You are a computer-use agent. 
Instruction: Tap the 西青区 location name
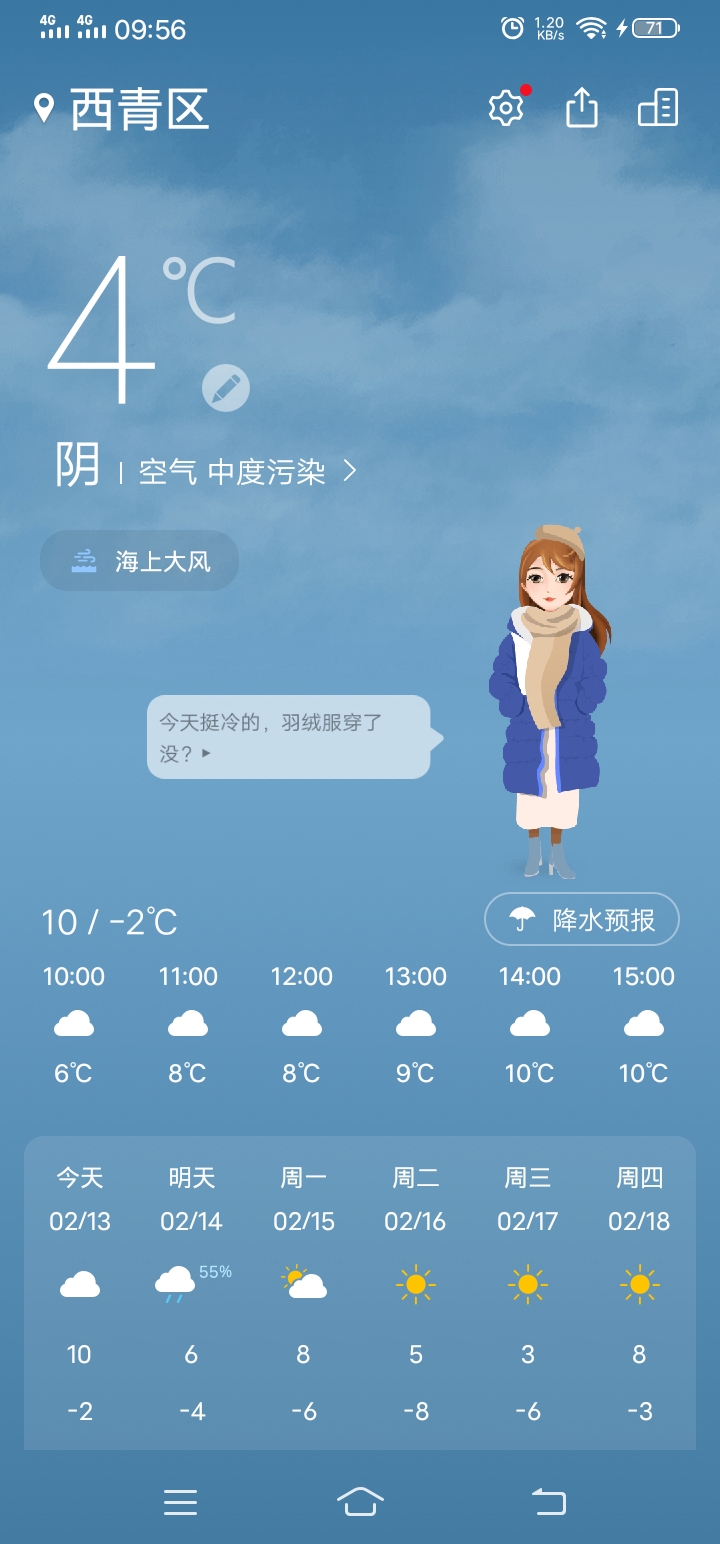coord(138,109)
